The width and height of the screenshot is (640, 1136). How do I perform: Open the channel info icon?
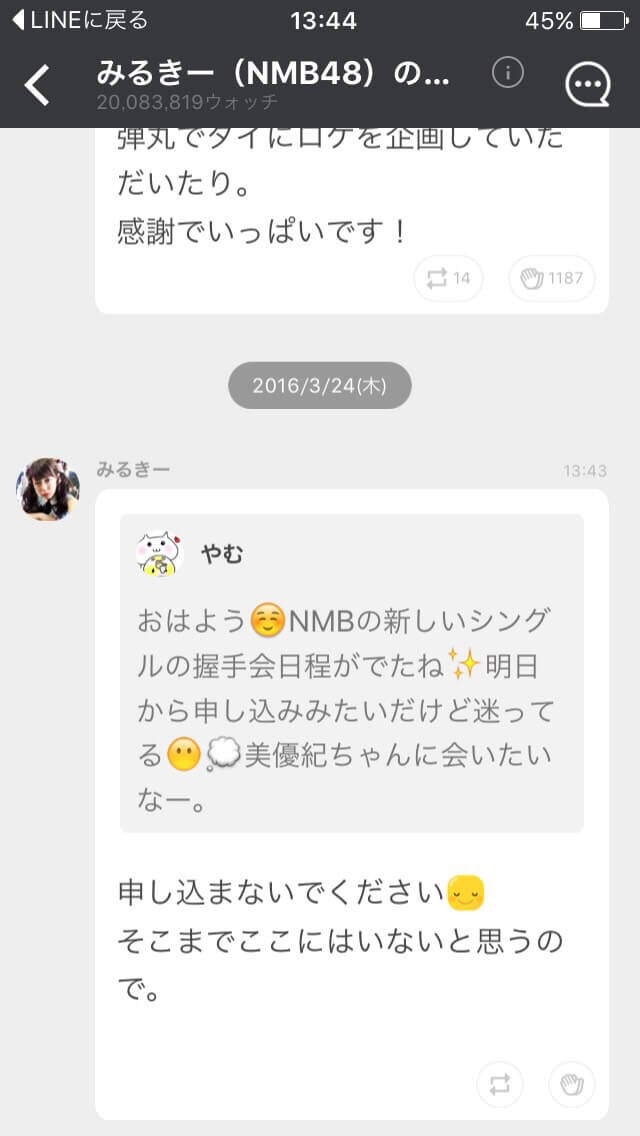(508, 73)
